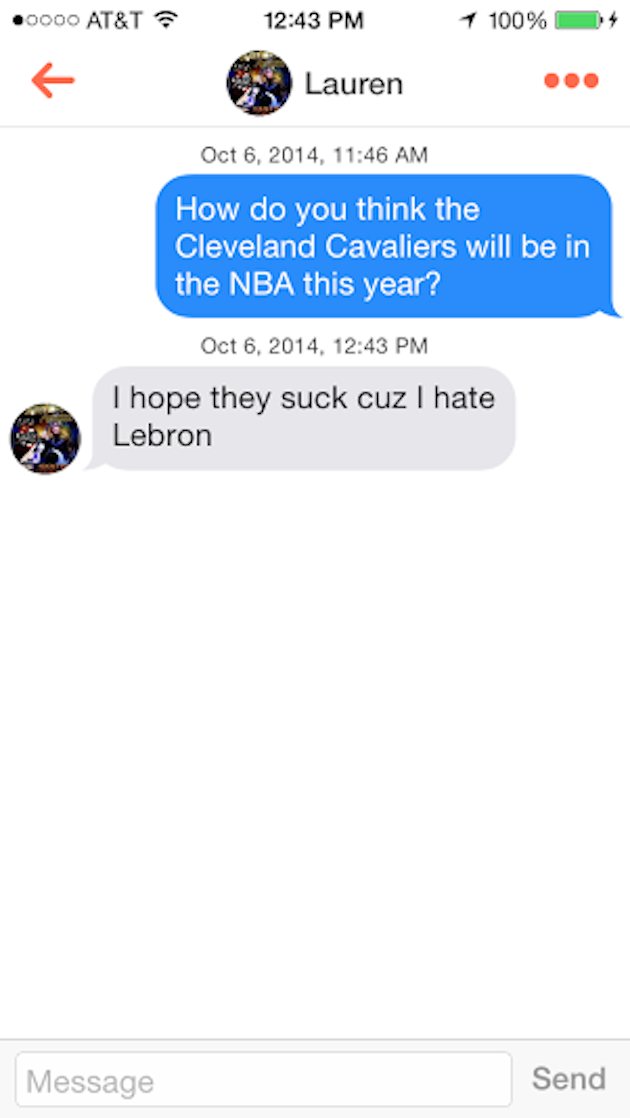Go back using the orange arrow
Screen dimensions: 630x1118
(x=53, y=81)
